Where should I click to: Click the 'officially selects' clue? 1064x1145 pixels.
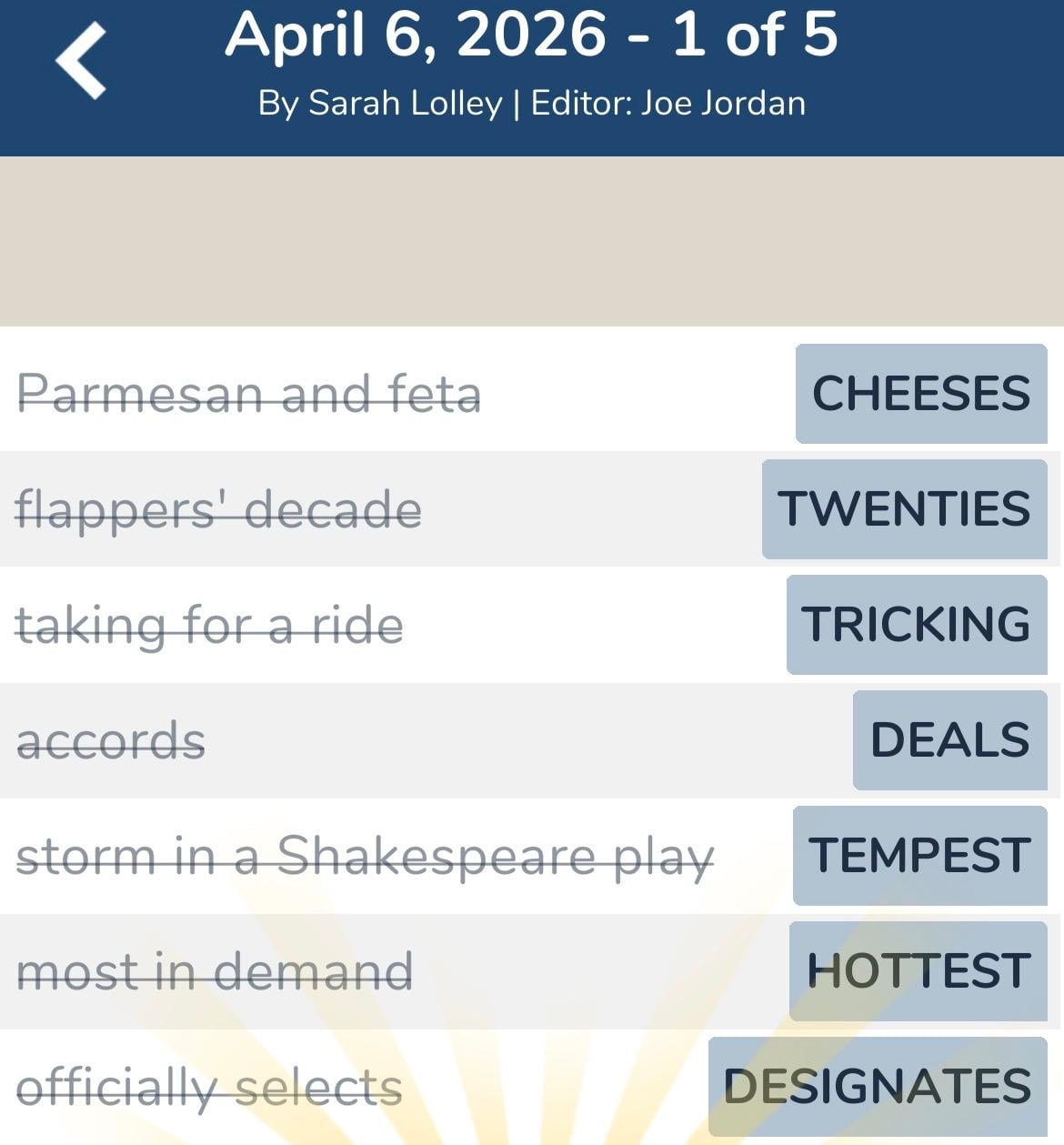click(x=209, y=1086)
